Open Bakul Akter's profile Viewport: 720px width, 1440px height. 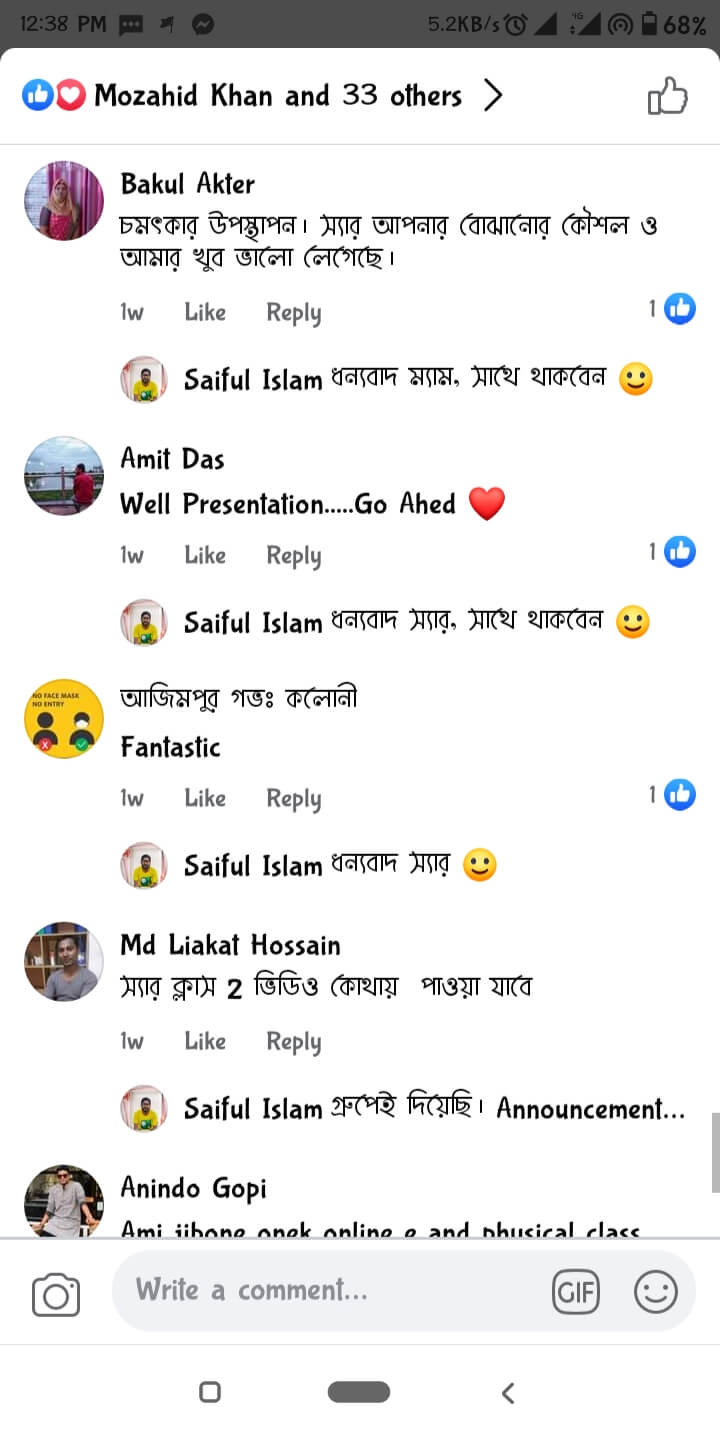point(187,184)
